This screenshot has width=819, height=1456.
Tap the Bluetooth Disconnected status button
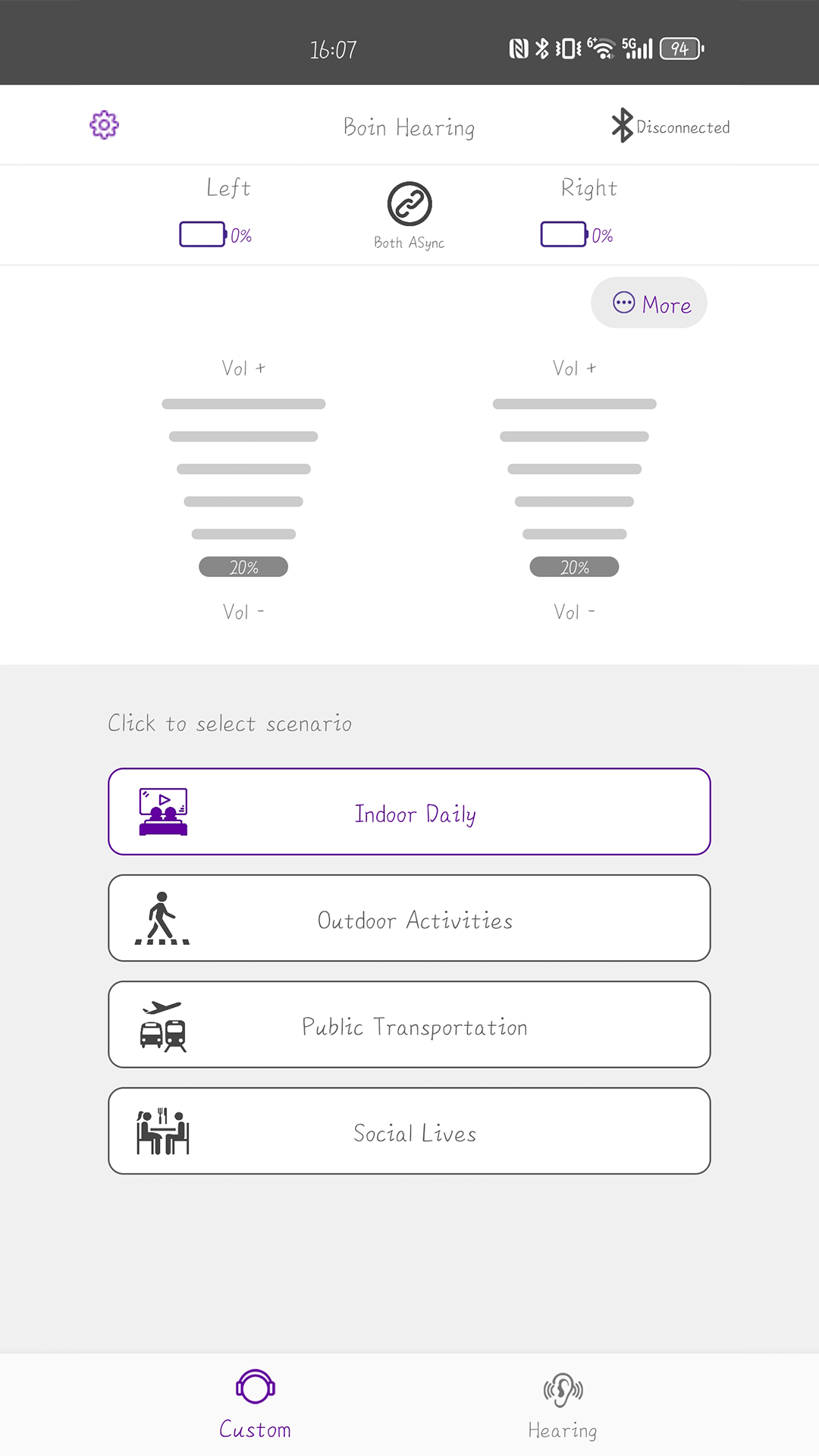pos(670,127)
